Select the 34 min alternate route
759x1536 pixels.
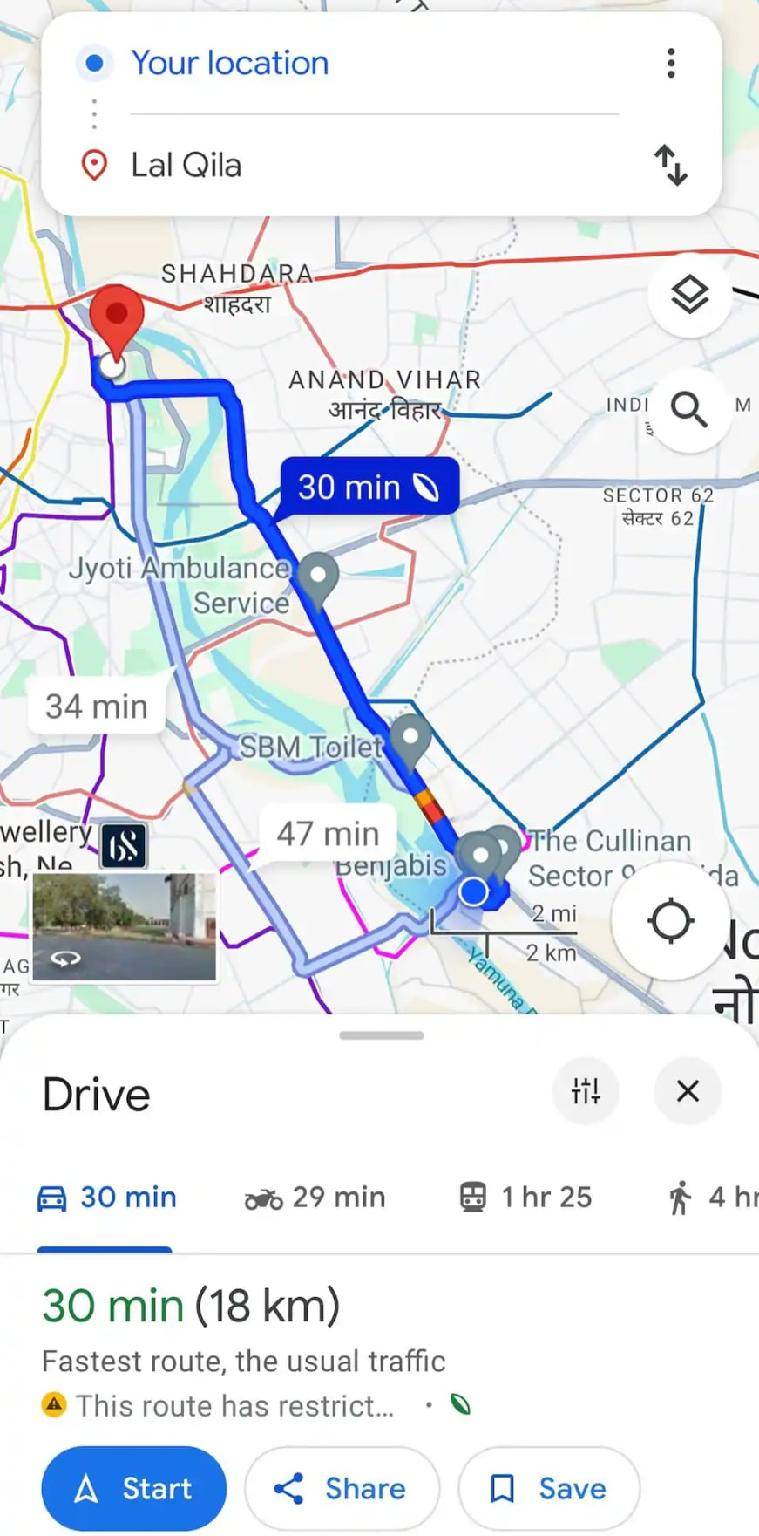(96, 707)
